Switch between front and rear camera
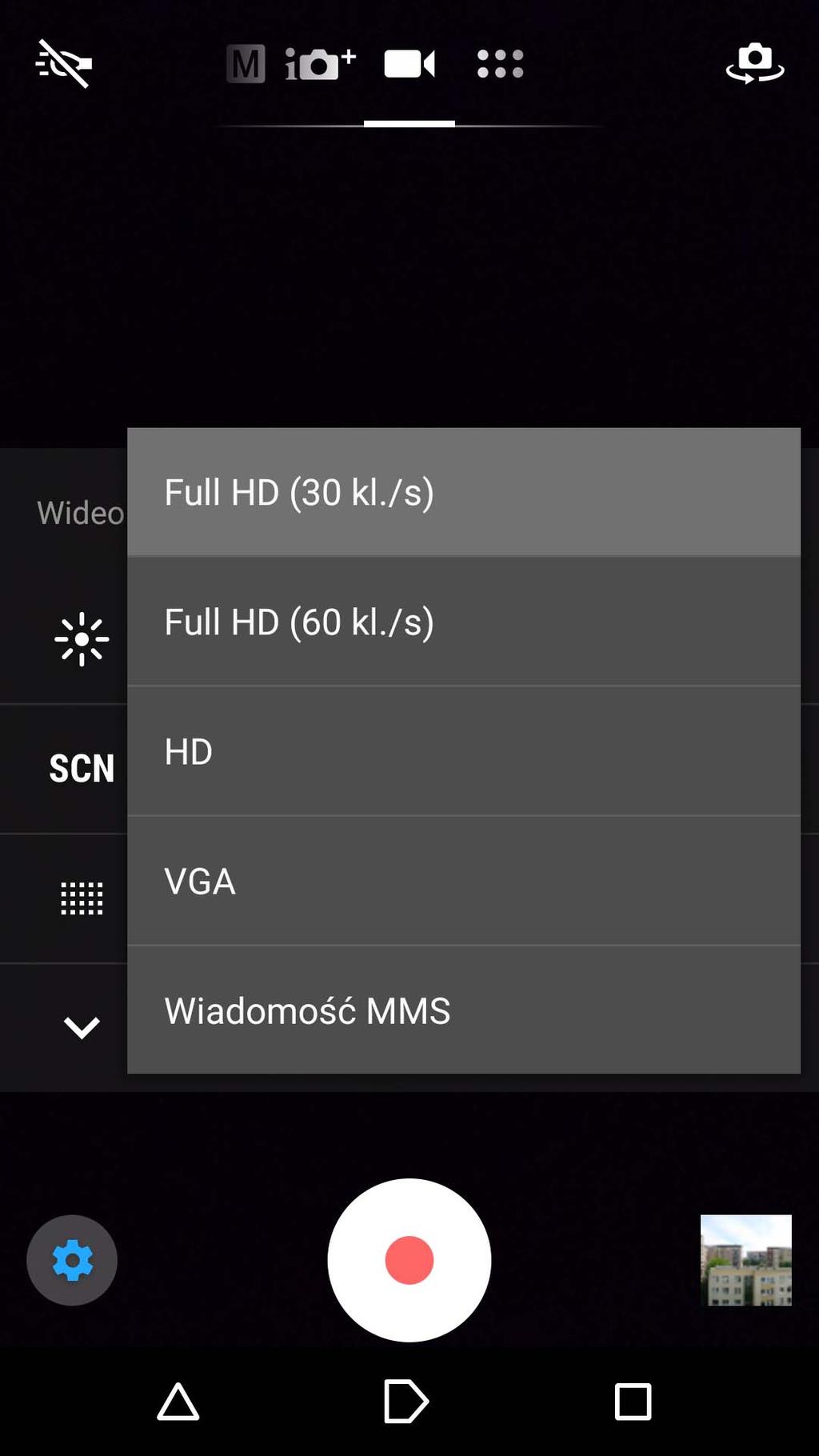Screen dimensions: 819x1456 coord(754,64)
